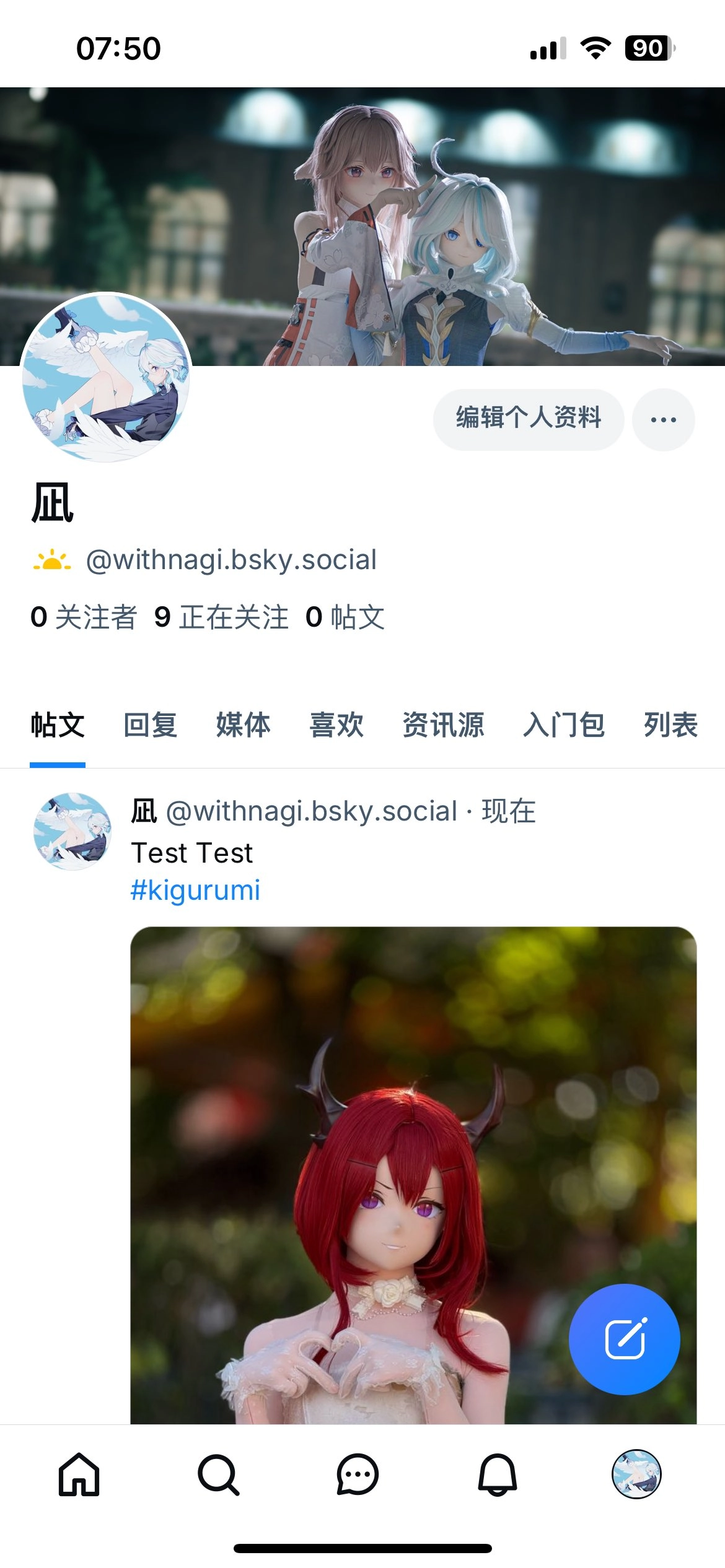
Task: View the large profile avatar
Action: [105, 377]
